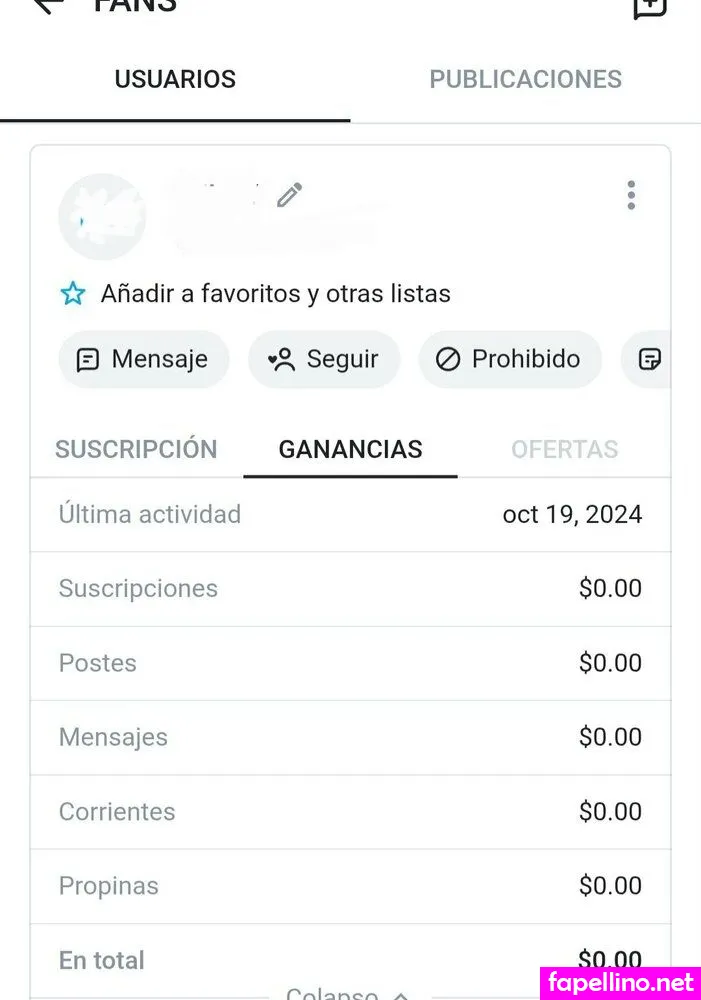Select the Usuarios tab
Screen dimensions: 701x1000
pyautogui.click(x=175, y=80)
